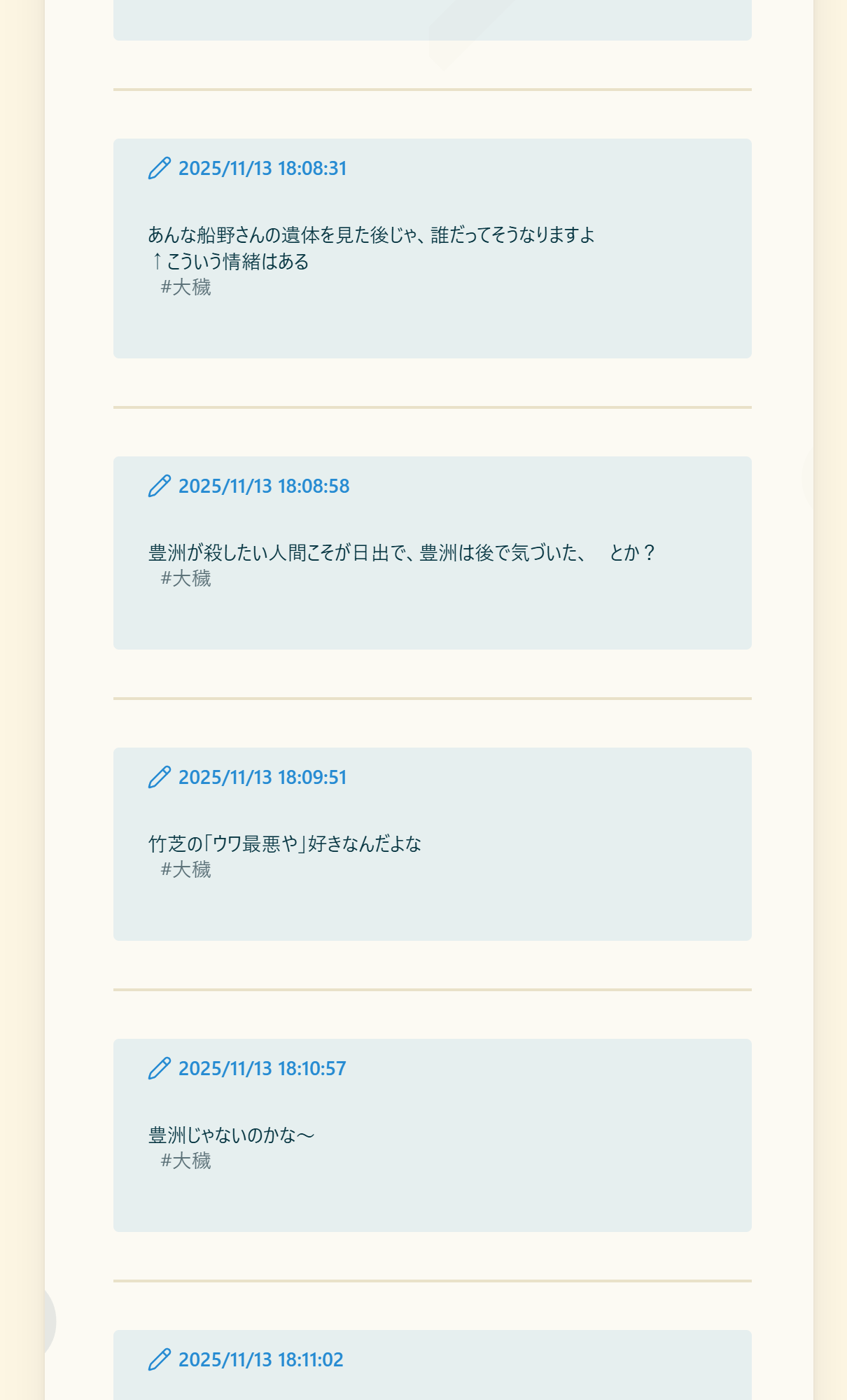Go to the post from 18:11:02
847x1400 pixels.
tap(260, 1360)
